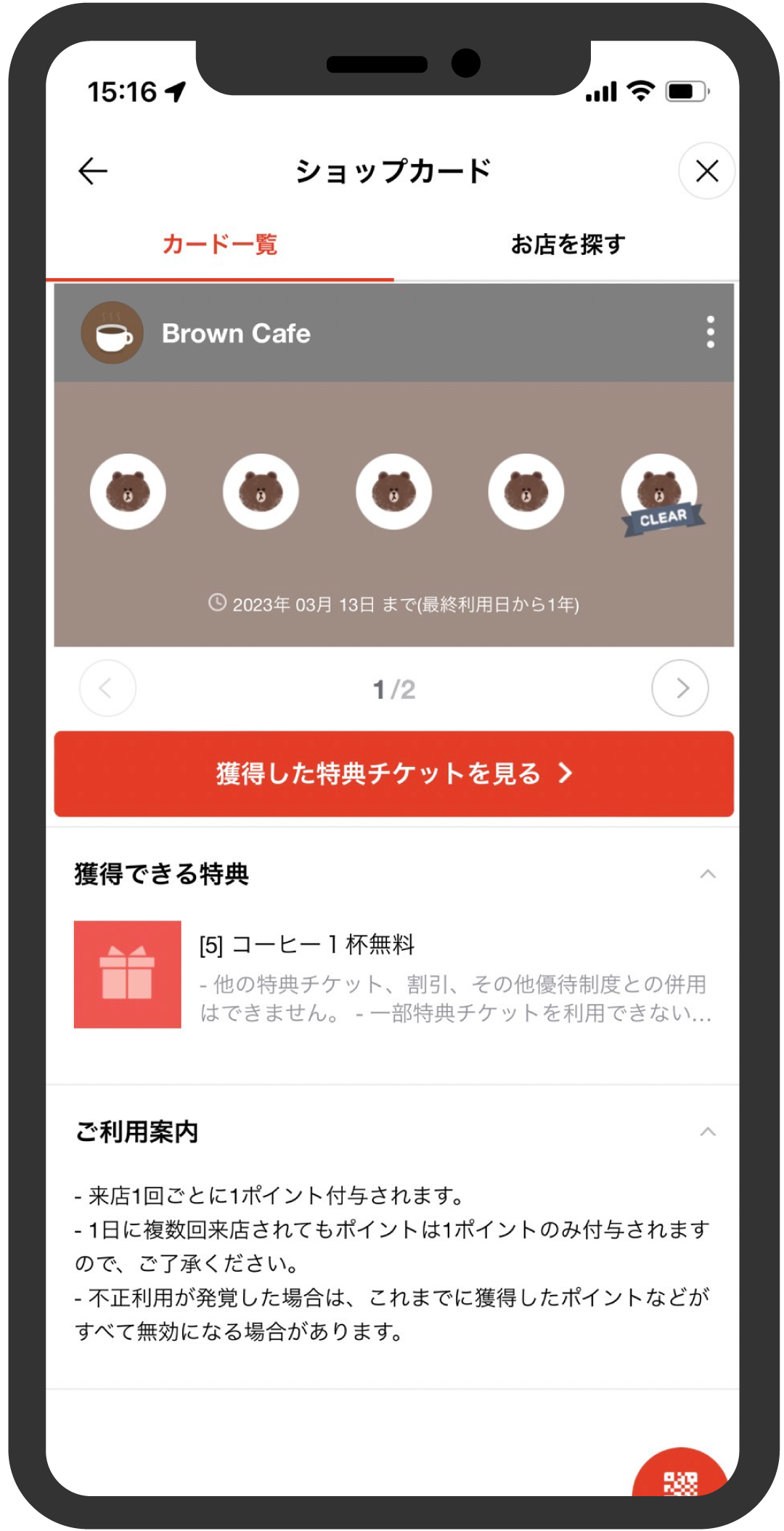This screenshot has width=784, height=1531.
Task: Collapse the ご利用案内 section
Action: coord(708,1132)
